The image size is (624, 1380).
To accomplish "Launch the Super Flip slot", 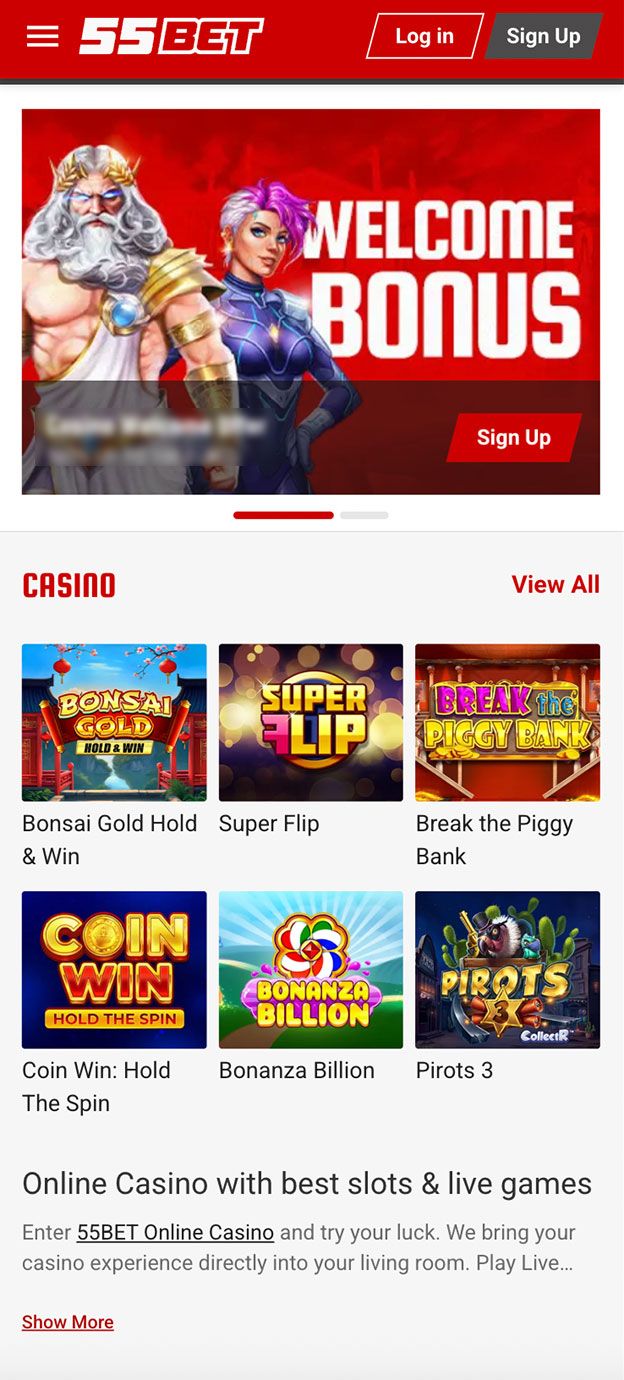I will click(x=311, y=722).
